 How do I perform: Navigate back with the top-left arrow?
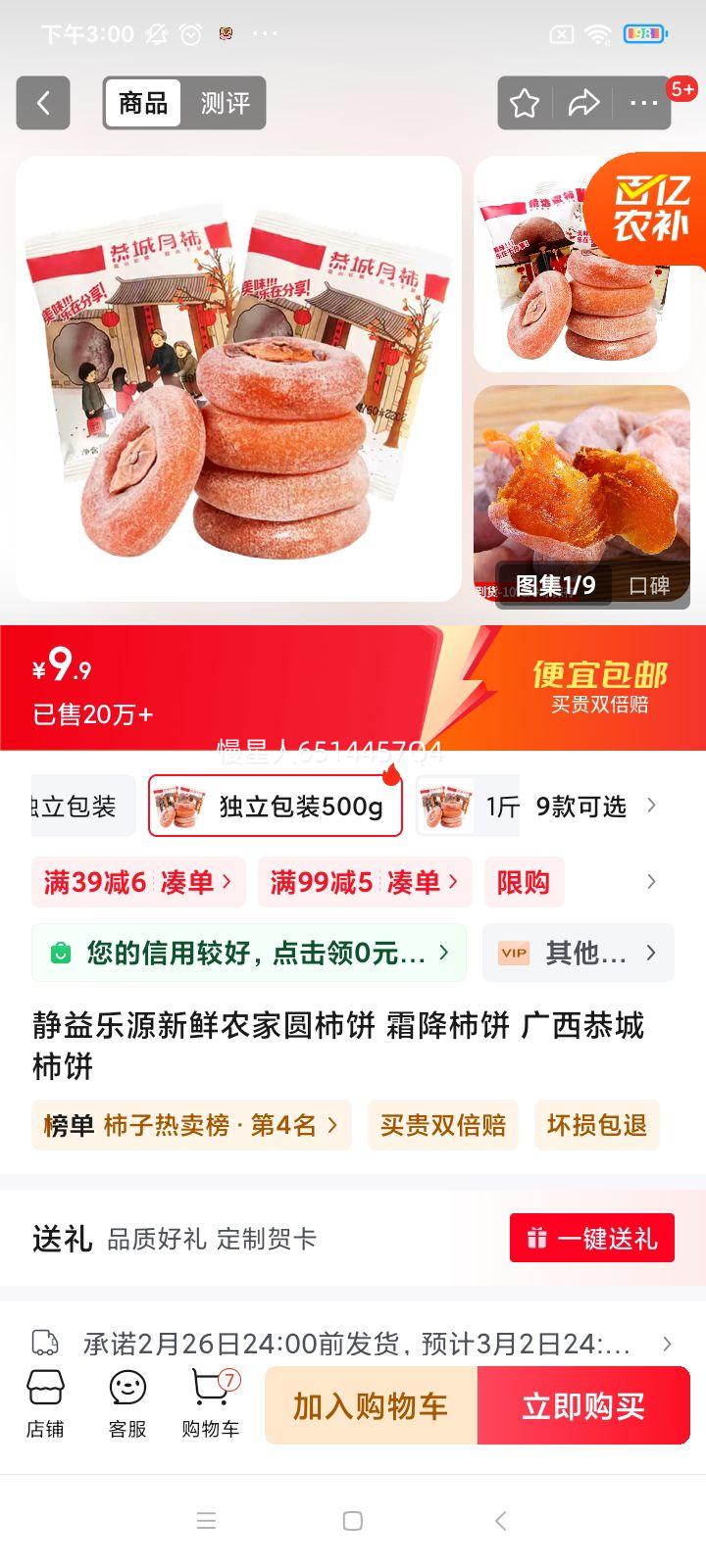pyautogui.click(x=42, y=103)
